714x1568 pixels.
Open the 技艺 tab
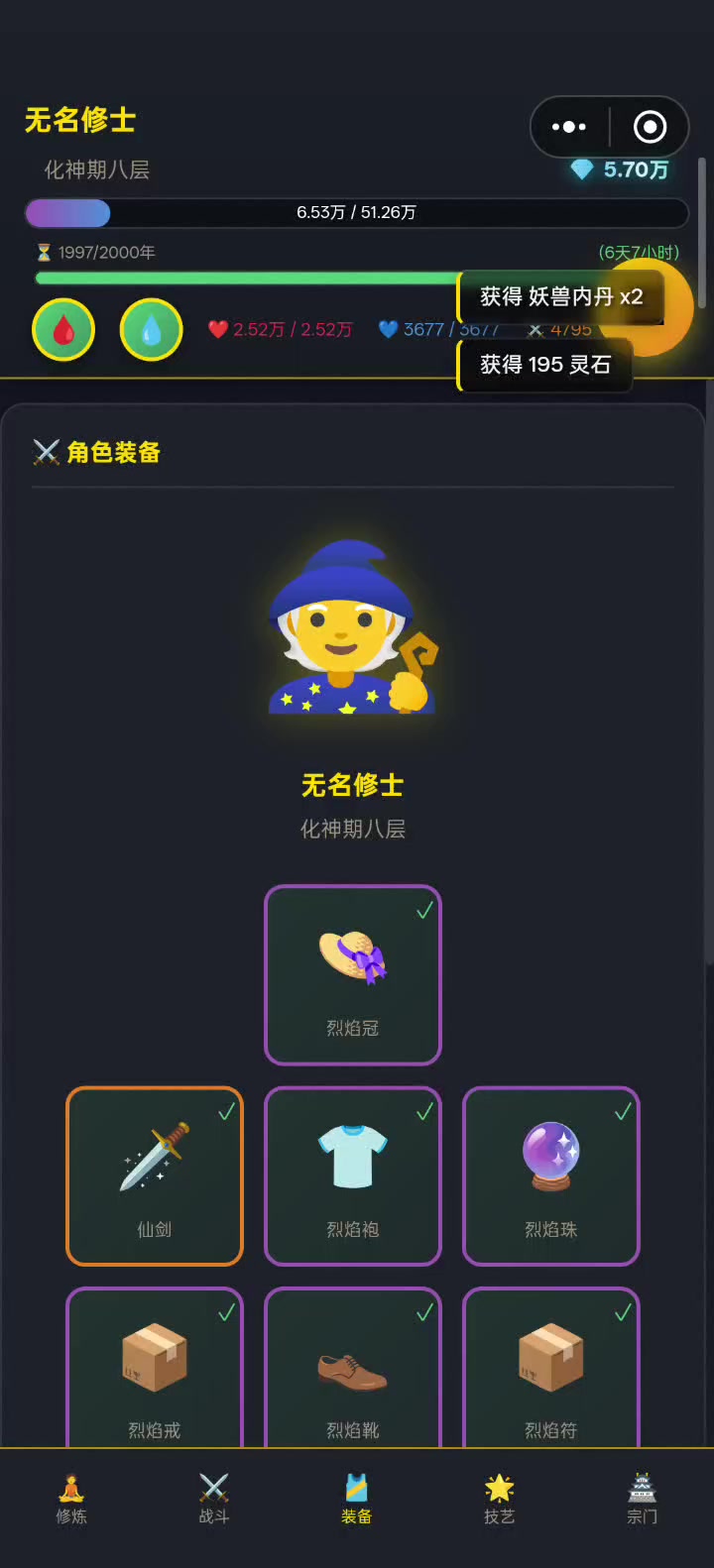click(500, 1499)
